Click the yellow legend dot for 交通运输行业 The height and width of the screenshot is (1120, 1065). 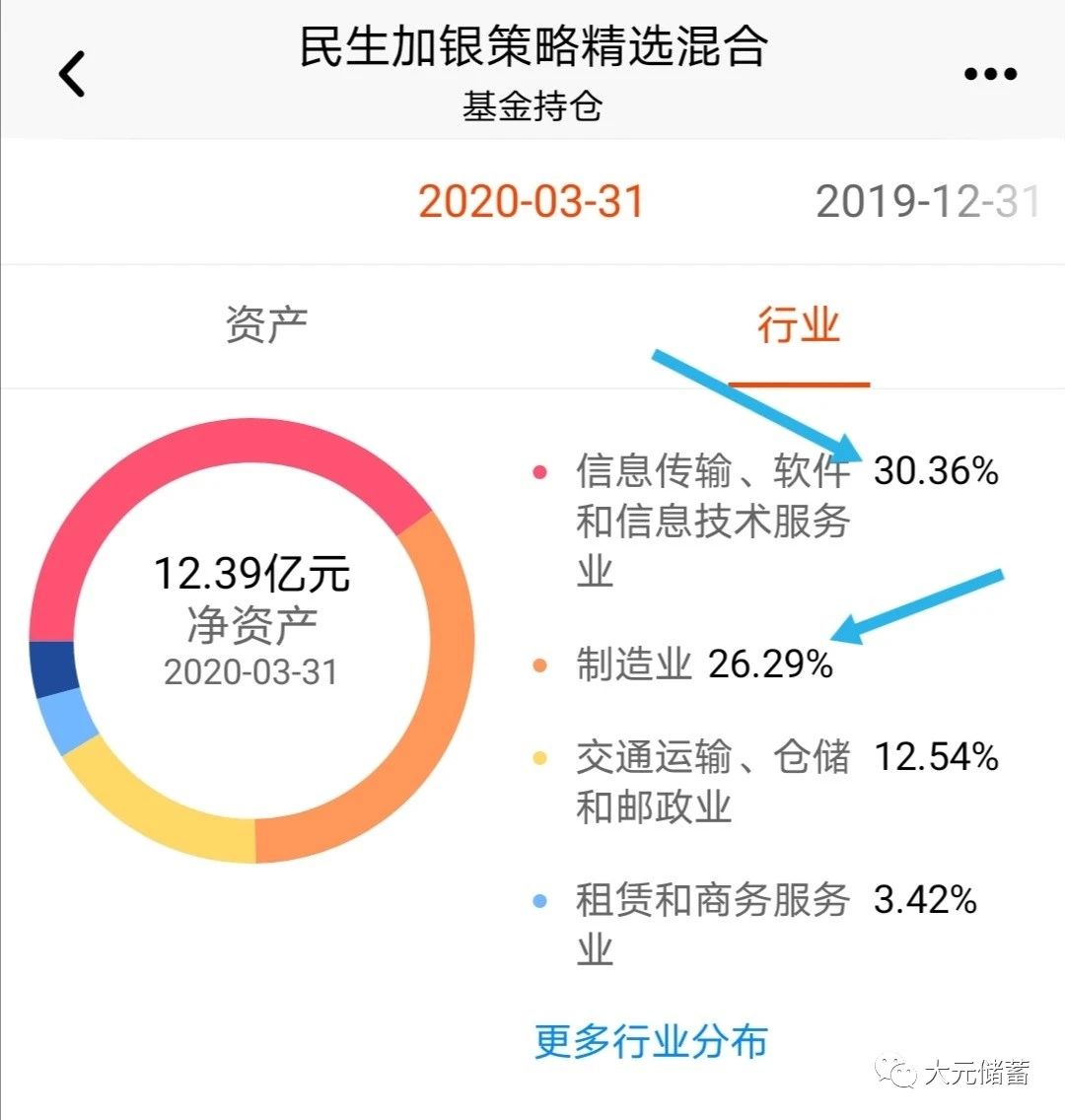click(x=538, y=758)
